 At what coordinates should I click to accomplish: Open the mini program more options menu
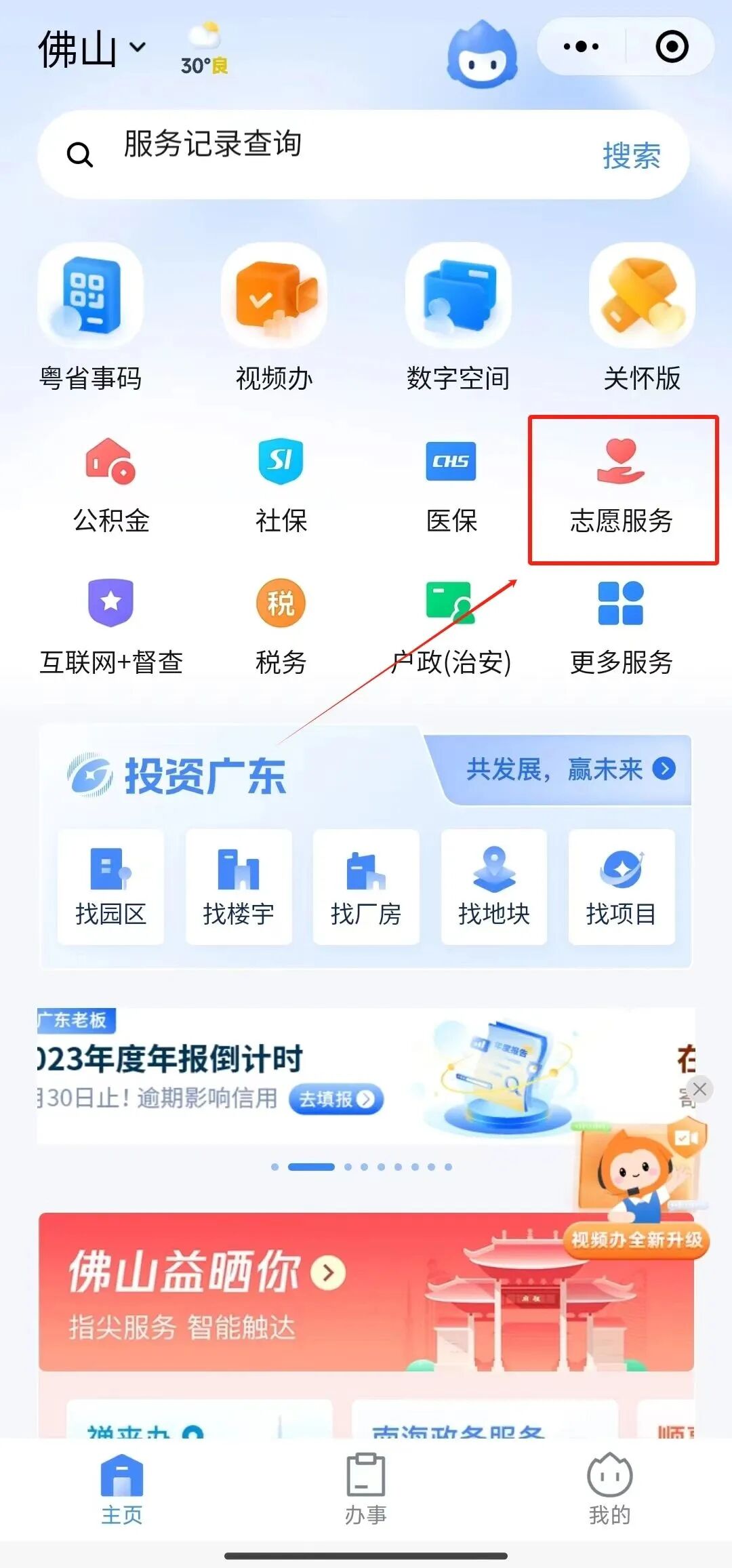pos(582,47)
